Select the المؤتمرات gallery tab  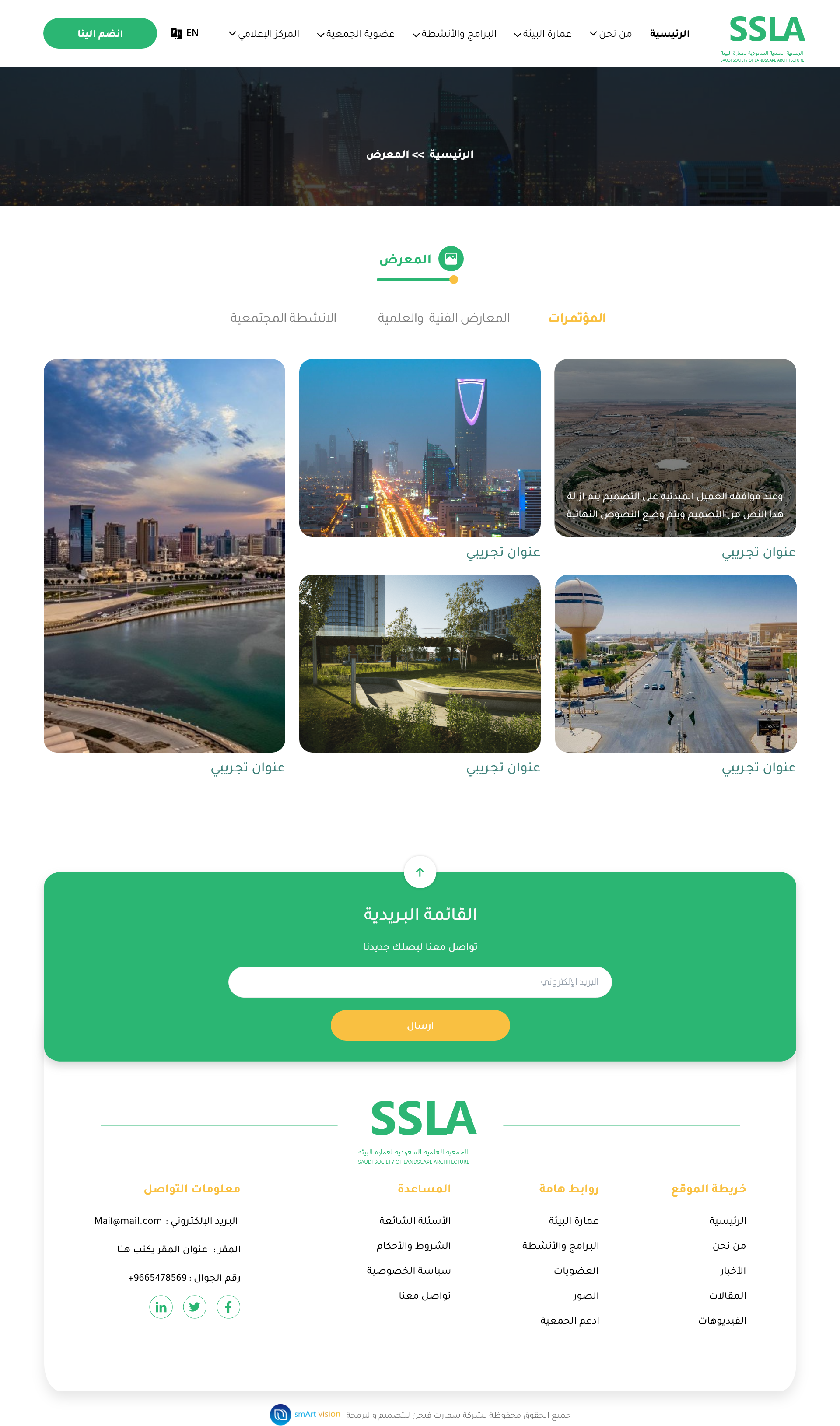tap(577, 318)
